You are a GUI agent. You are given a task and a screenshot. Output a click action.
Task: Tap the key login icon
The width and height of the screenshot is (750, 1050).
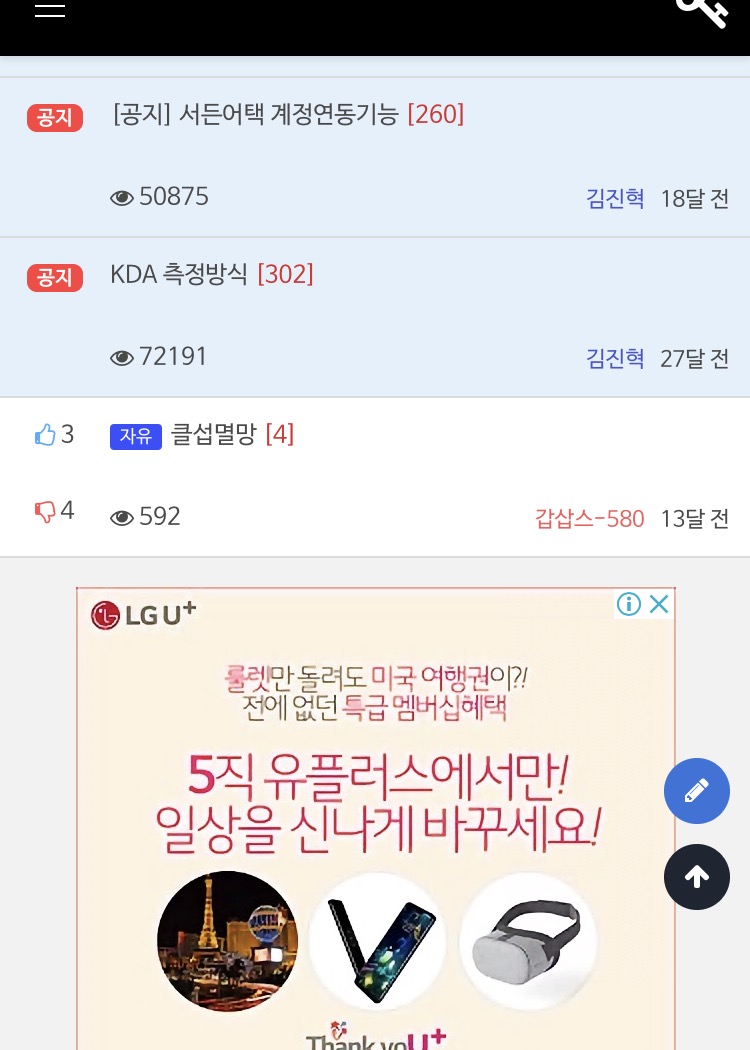click(701, 10)
